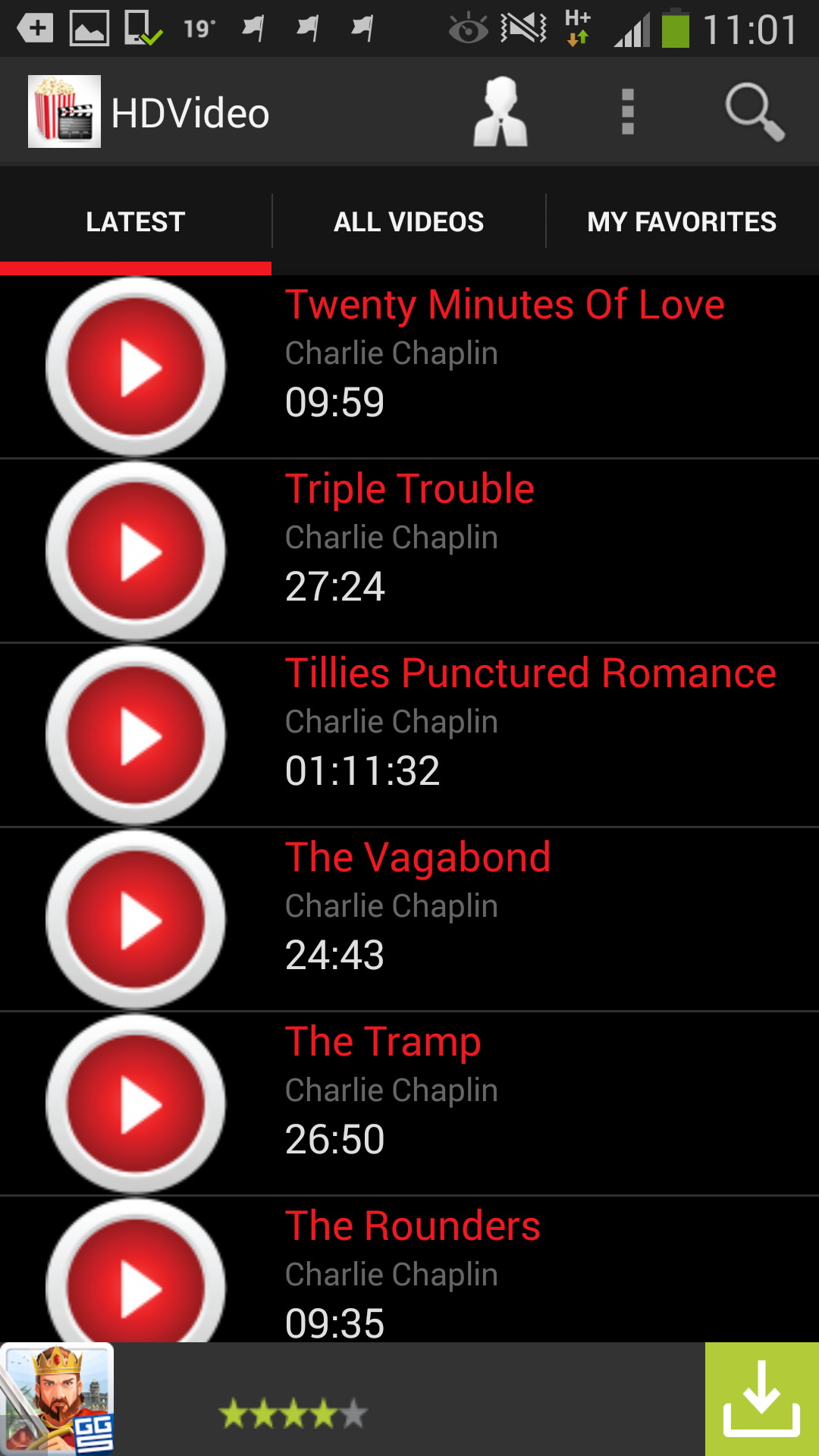This screenshot has width=819, height=1456.
Task: Open the MY FAVORITES tab
Action: [x=682, y=221]
